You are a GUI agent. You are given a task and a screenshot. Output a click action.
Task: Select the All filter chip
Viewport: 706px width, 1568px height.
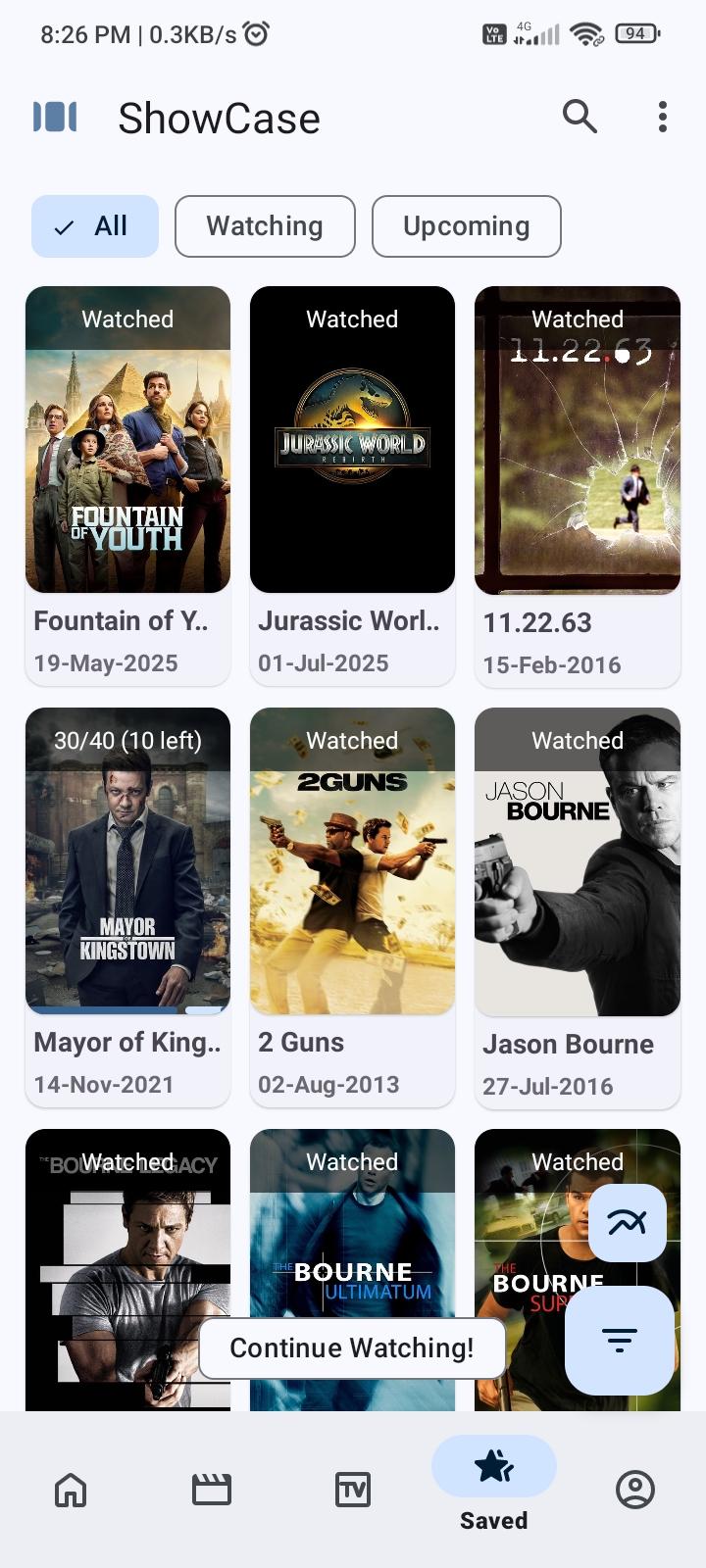click(95, 226)
